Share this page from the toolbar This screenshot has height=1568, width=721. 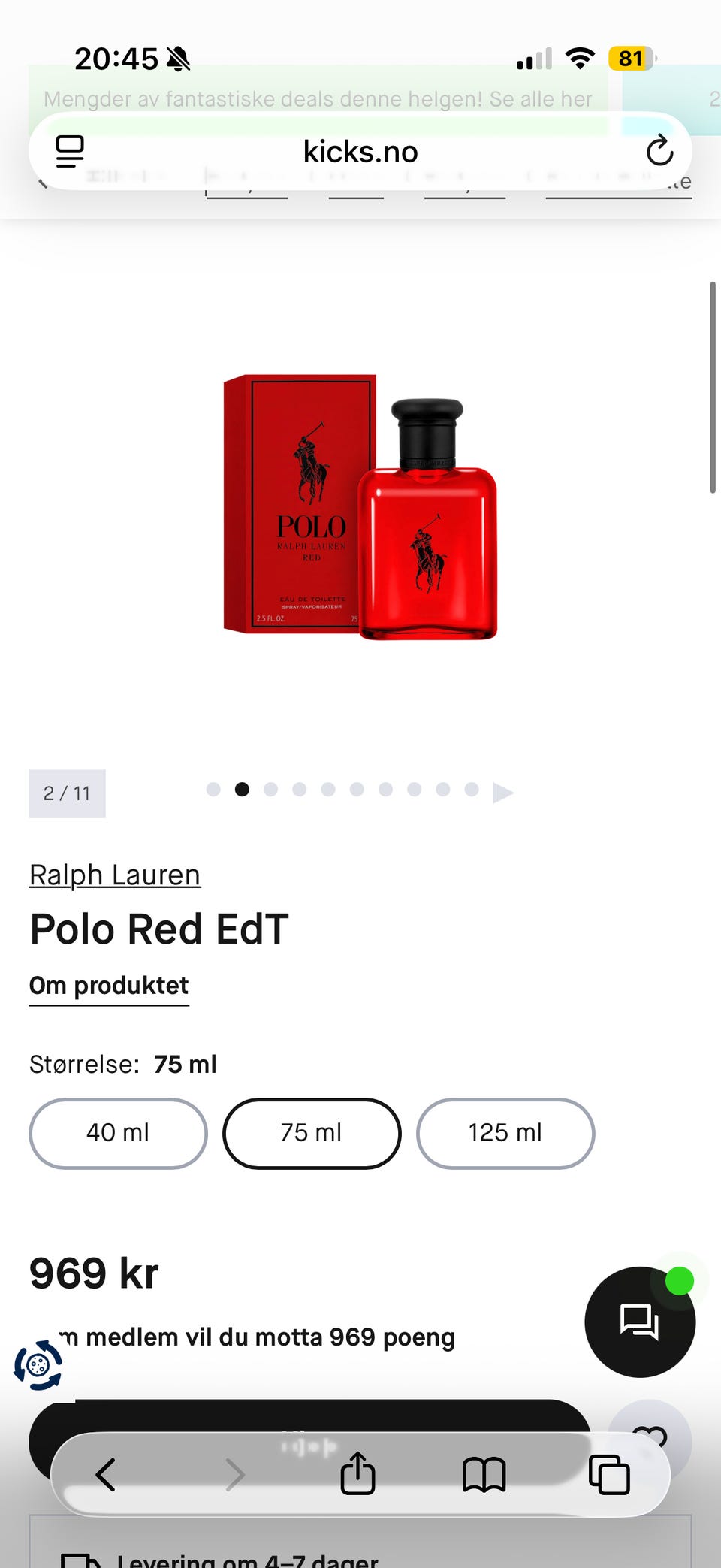tap(357, 1473)
